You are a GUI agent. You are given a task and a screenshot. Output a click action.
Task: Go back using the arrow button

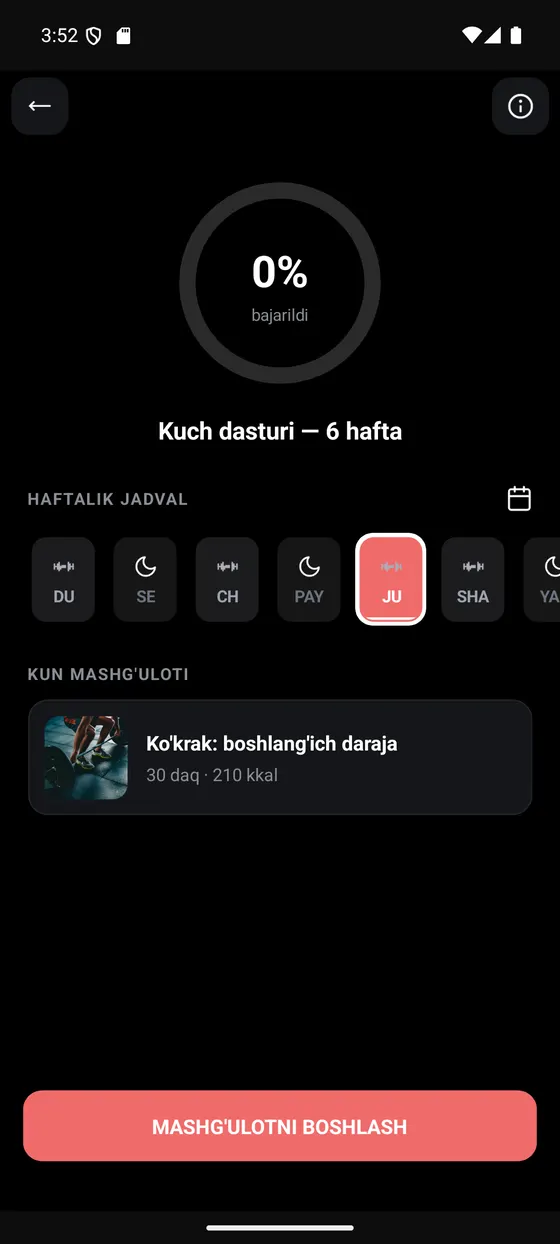pos(40,106)
